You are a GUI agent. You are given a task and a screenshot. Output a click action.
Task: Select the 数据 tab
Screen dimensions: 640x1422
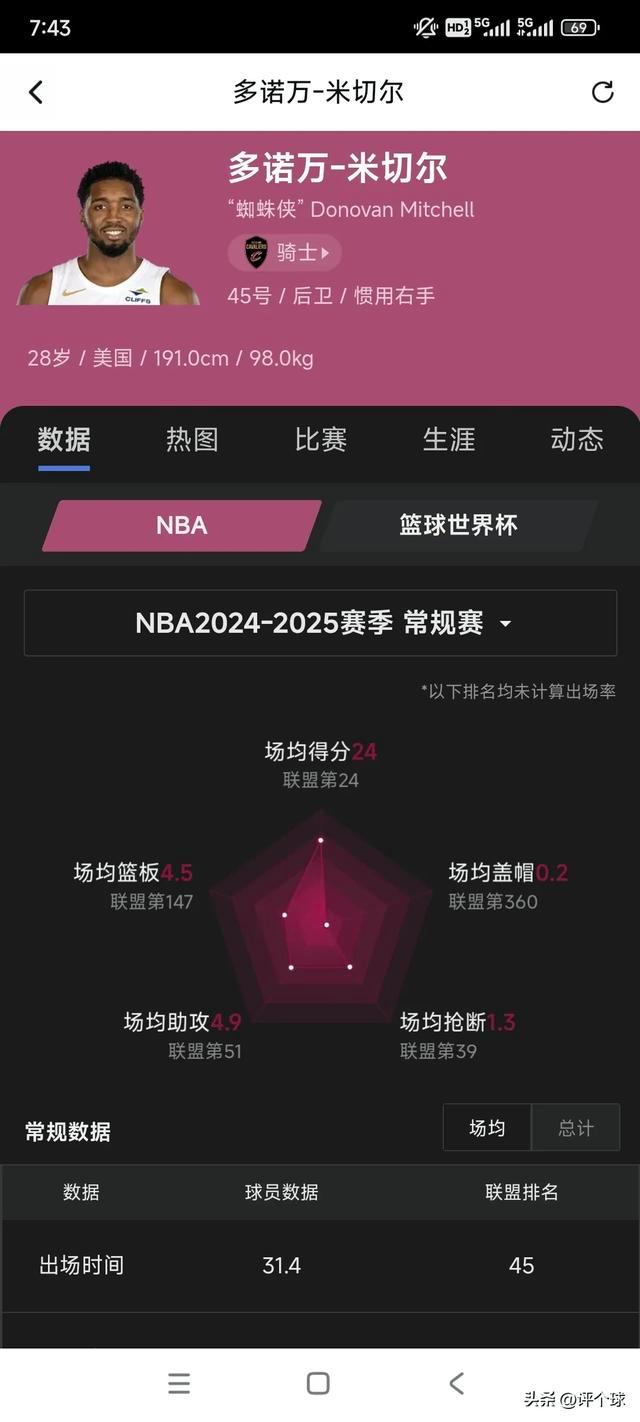[x=64, y=439]
